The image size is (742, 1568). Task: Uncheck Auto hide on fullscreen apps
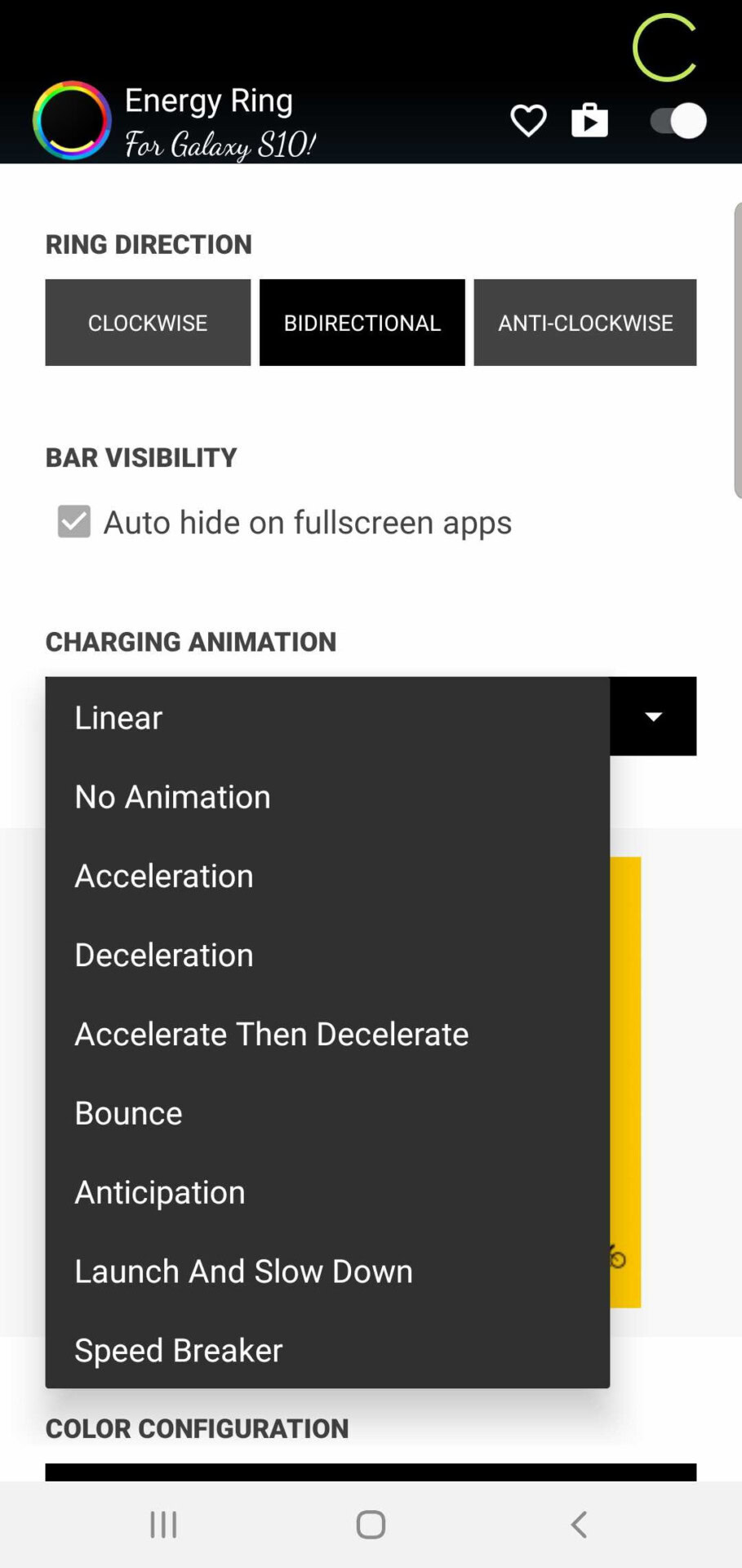pyautogui.click(x=74, y=522)
